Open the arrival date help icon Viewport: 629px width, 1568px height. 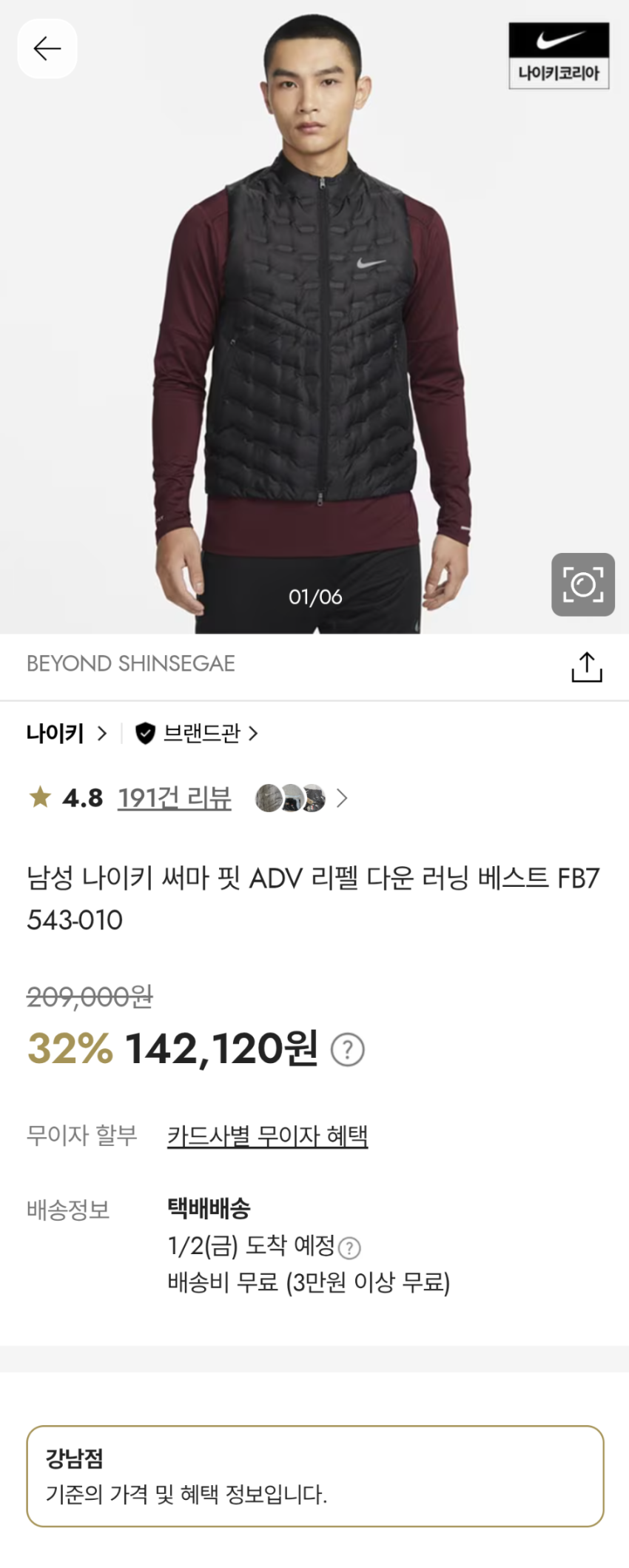(x=349, y=1248)
